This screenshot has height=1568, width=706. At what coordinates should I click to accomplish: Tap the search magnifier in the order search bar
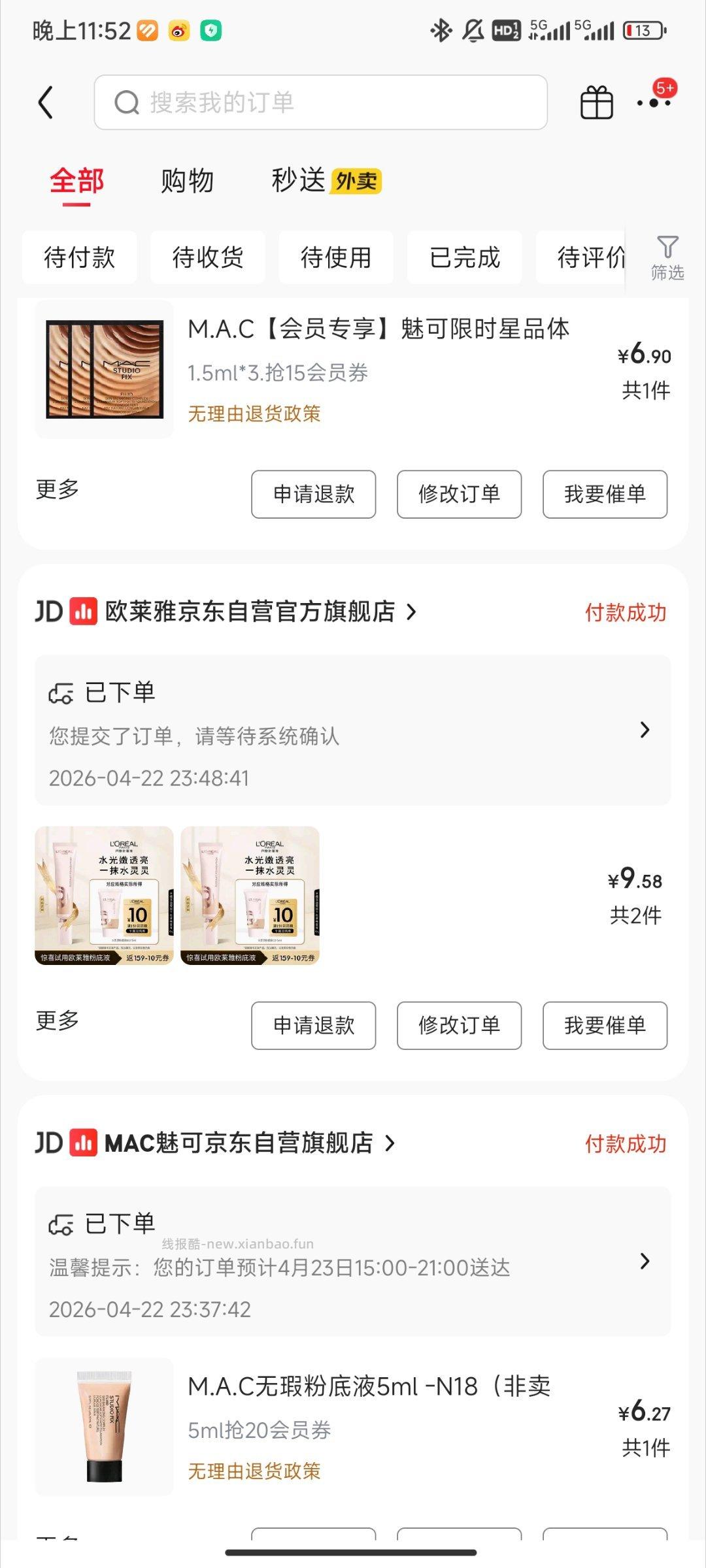pyautogui.click(x=126, y=102)
